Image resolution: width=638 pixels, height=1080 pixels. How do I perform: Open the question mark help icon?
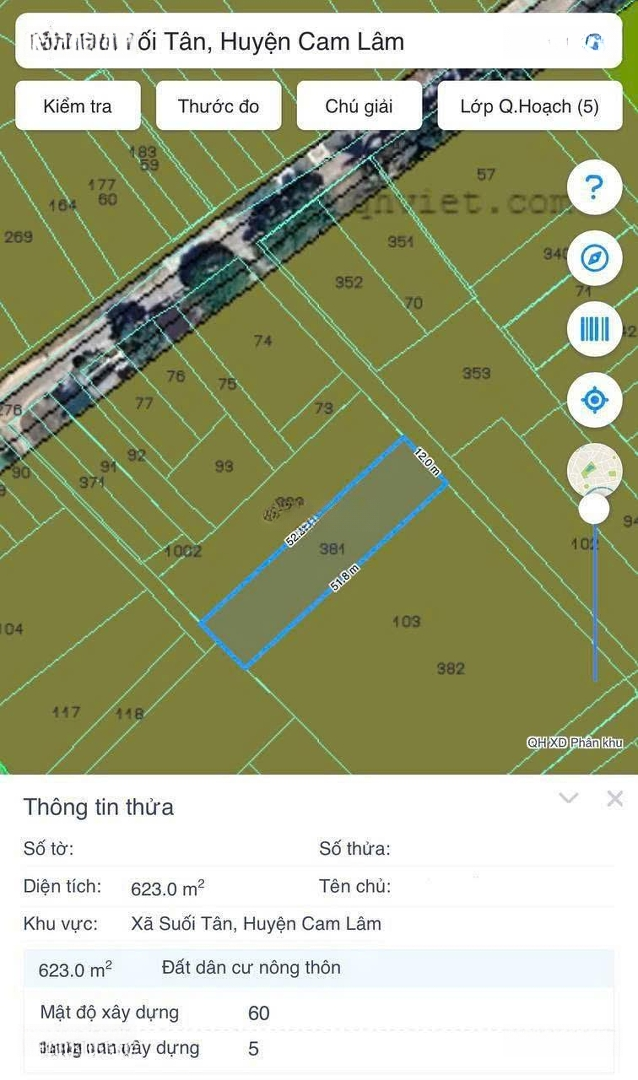pyautogui.click(x=594, y=187)
